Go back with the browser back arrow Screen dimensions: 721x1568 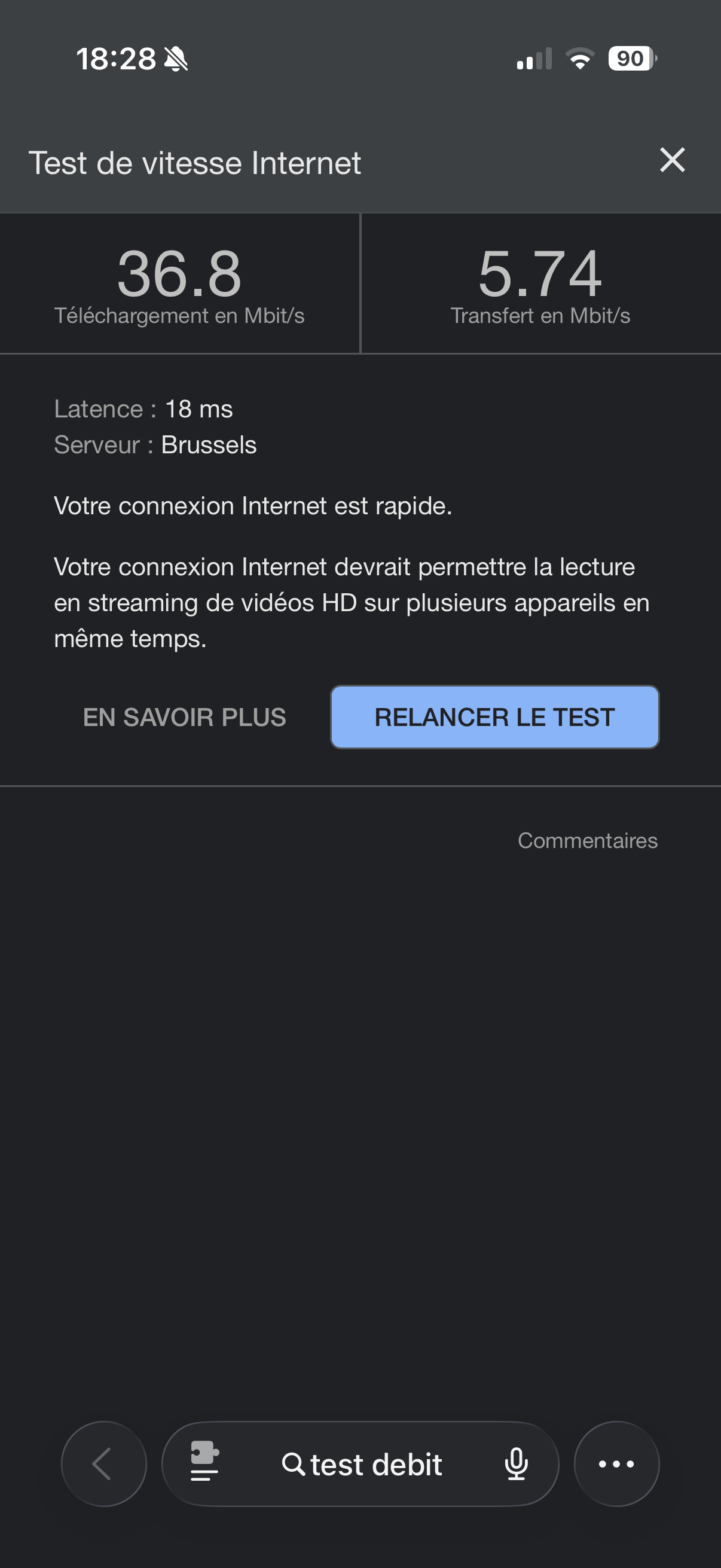103,1463
